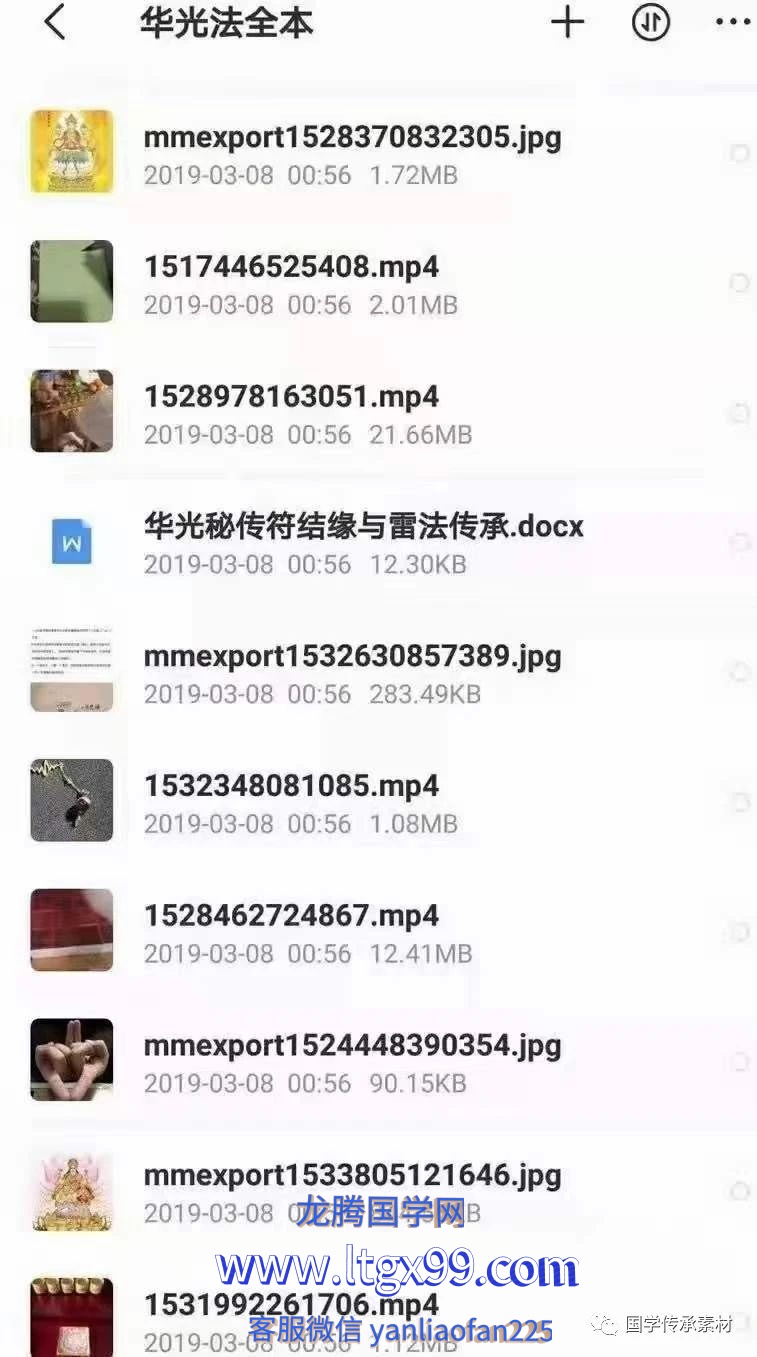Open the document 华光秘传符结缘与雷法传承.docx

coord(363,527)
